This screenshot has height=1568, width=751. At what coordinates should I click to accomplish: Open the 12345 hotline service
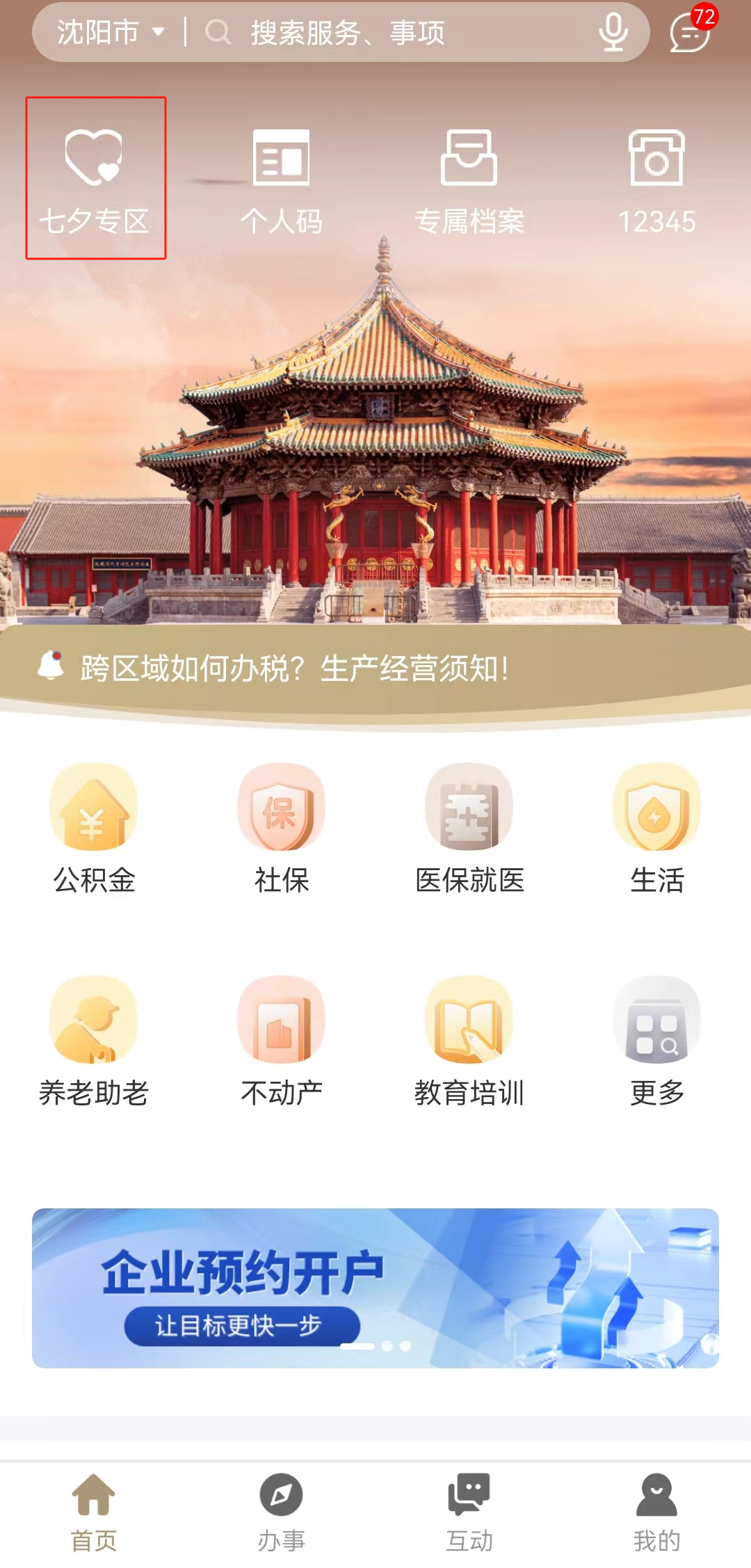pyautogui.click(x=656, y=179)
